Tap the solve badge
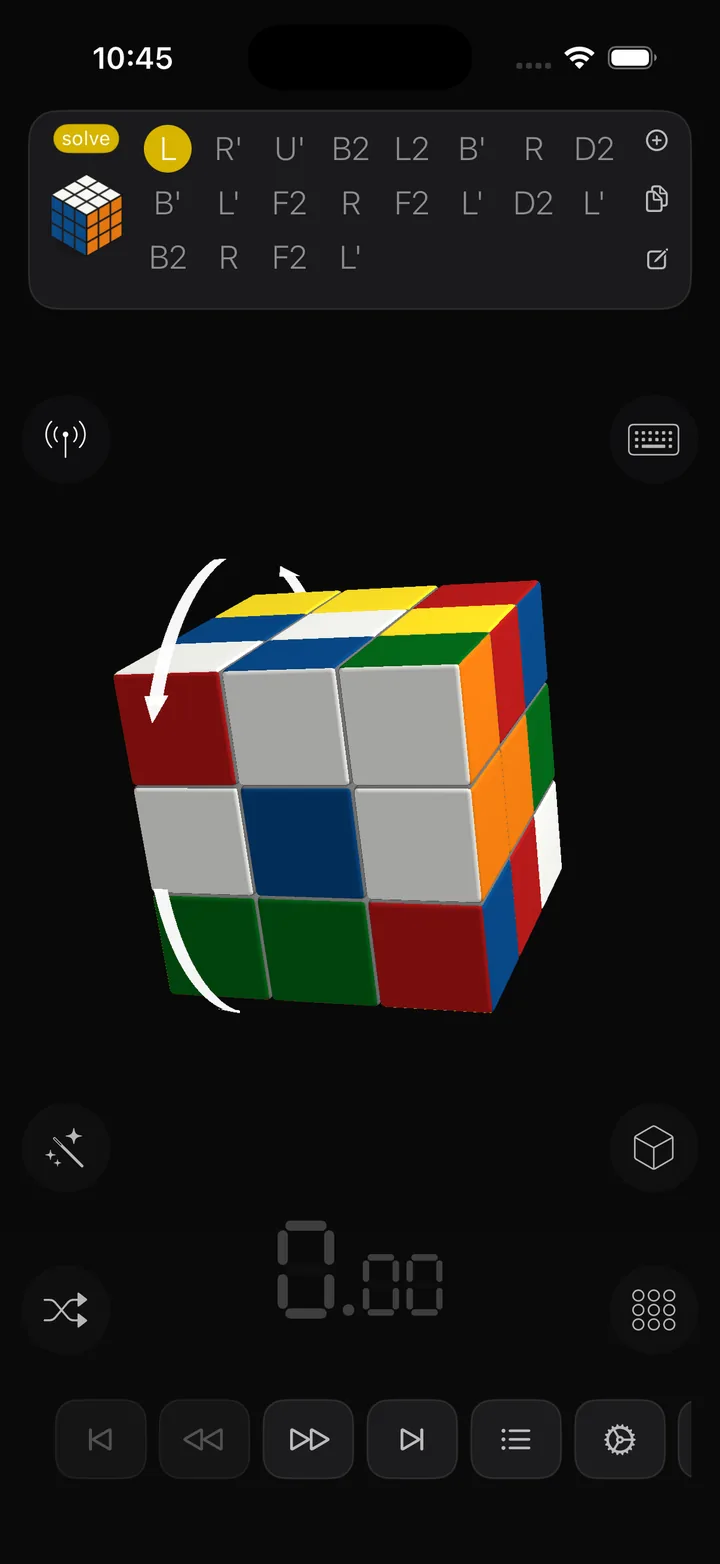 click(x=86, y=138)
